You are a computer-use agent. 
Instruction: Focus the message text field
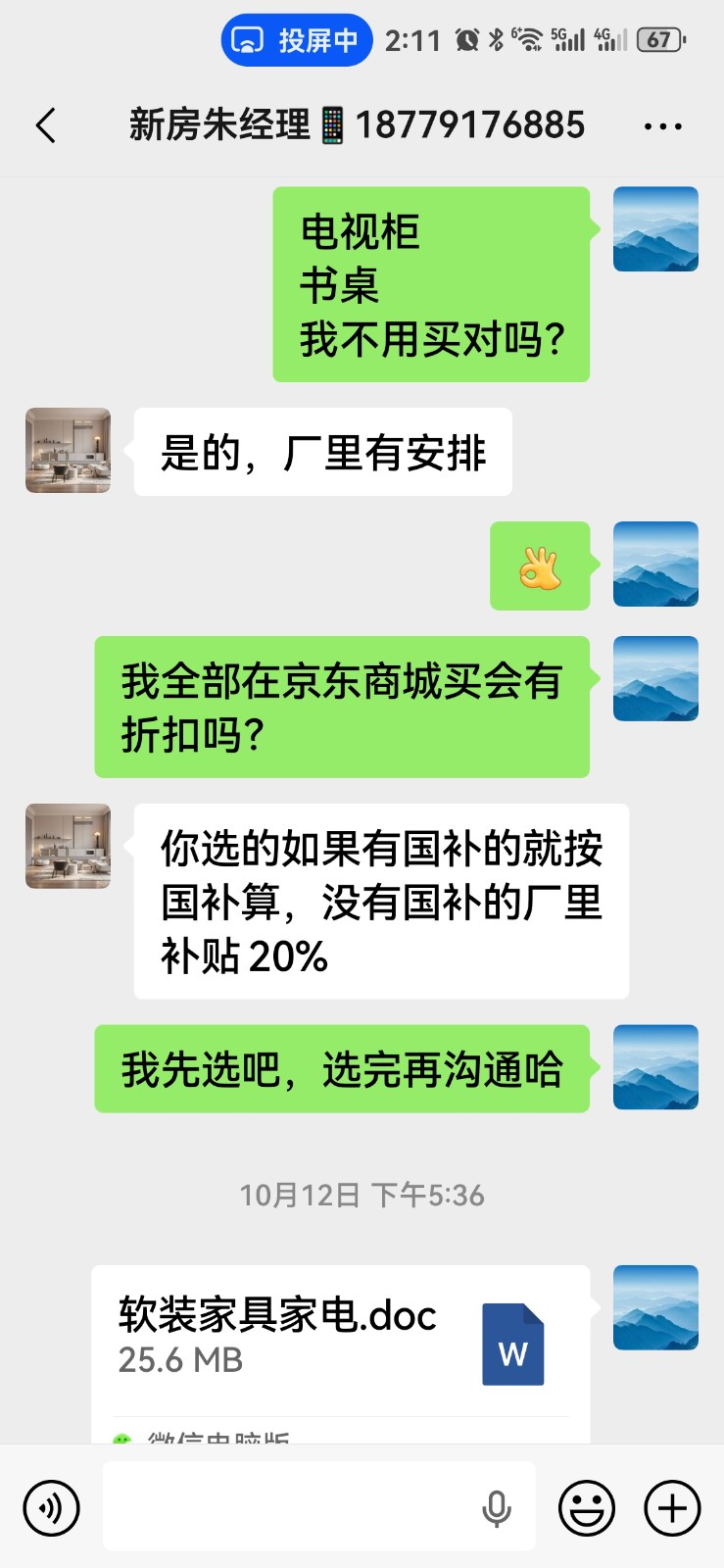[x=289, y=1507]
